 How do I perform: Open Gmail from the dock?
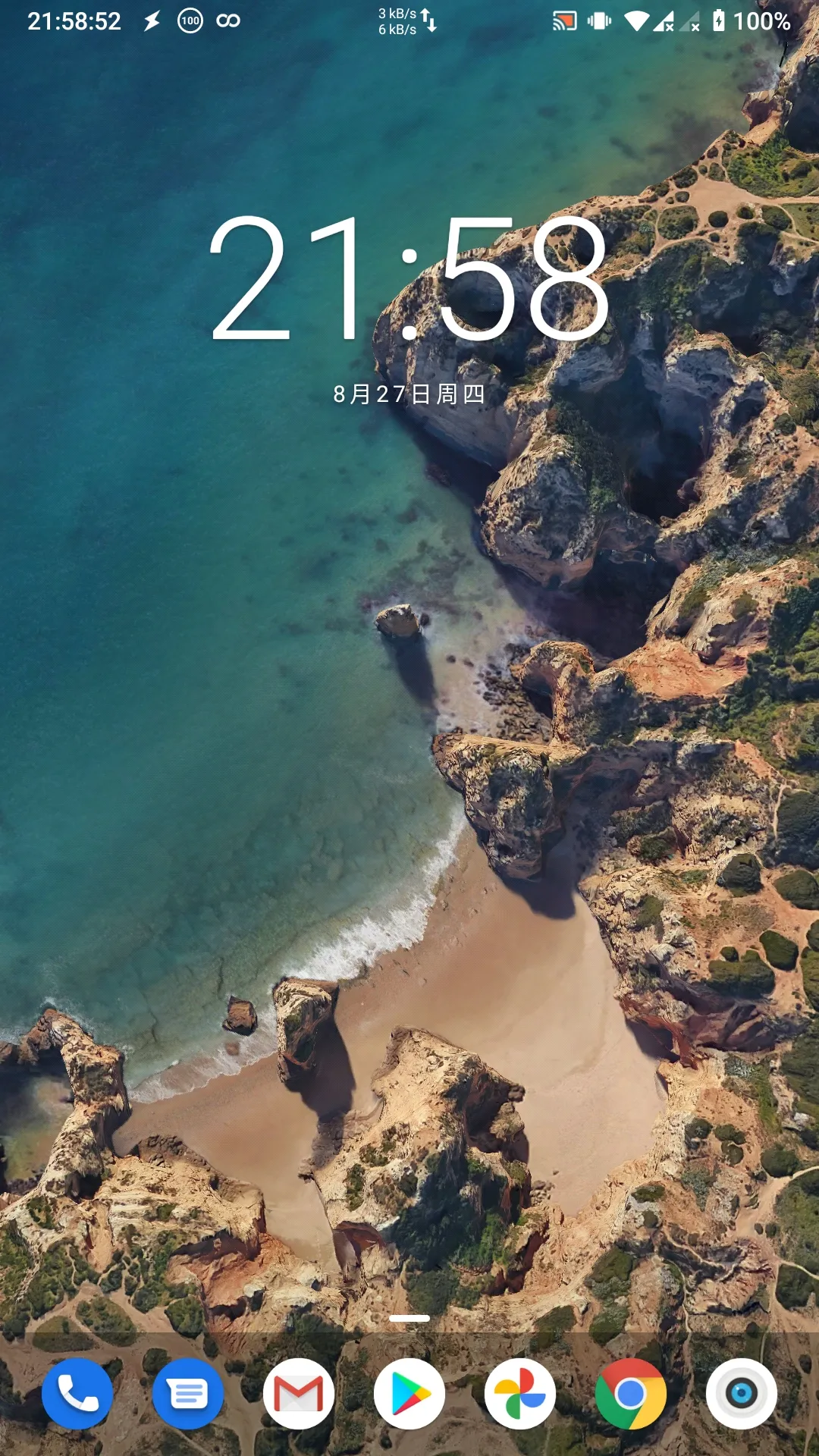299,1394
